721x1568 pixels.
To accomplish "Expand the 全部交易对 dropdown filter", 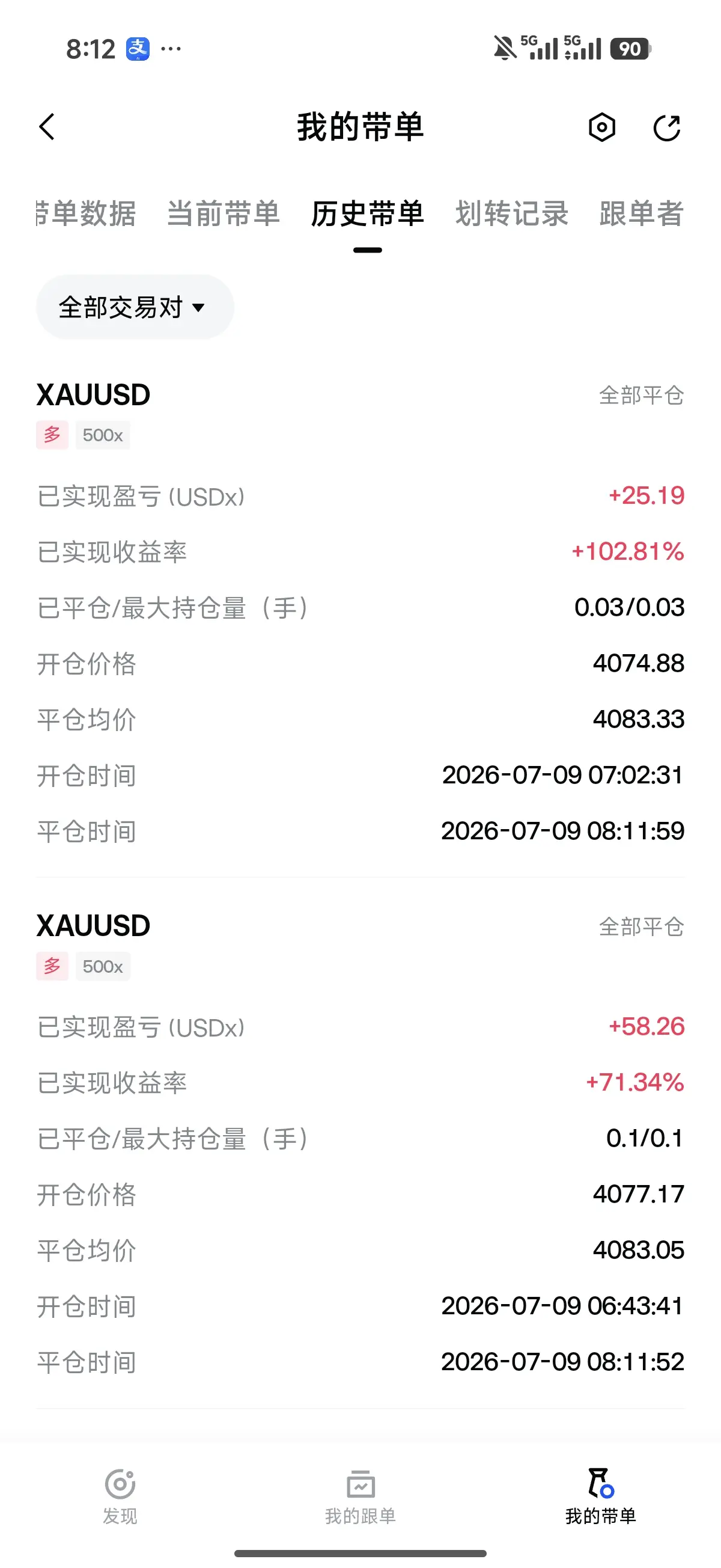I will [135, 307].
